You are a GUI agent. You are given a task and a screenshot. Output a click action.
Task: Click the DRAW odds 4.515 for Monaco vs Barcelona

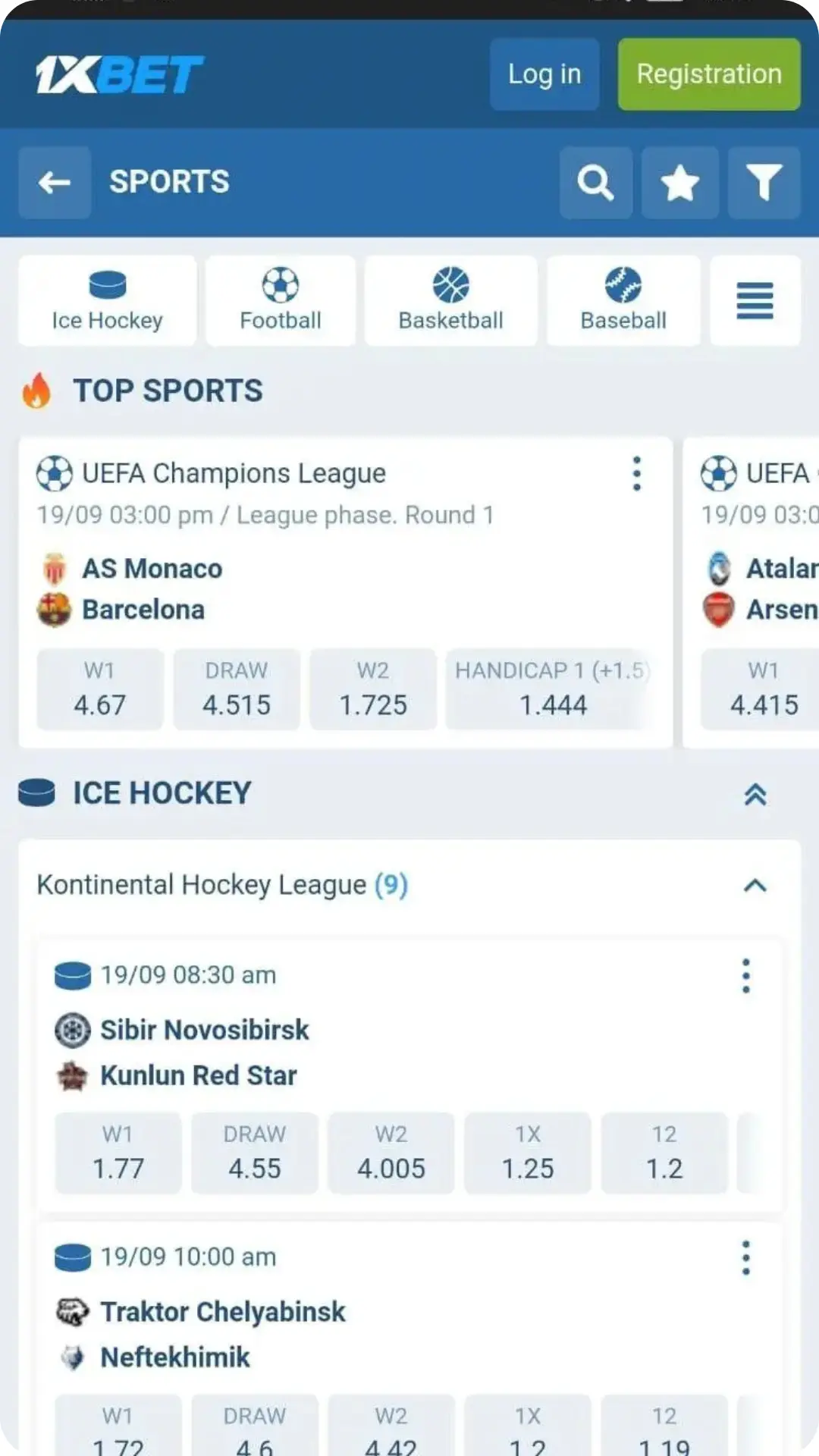pyautogui.click(x=236, y=689)
